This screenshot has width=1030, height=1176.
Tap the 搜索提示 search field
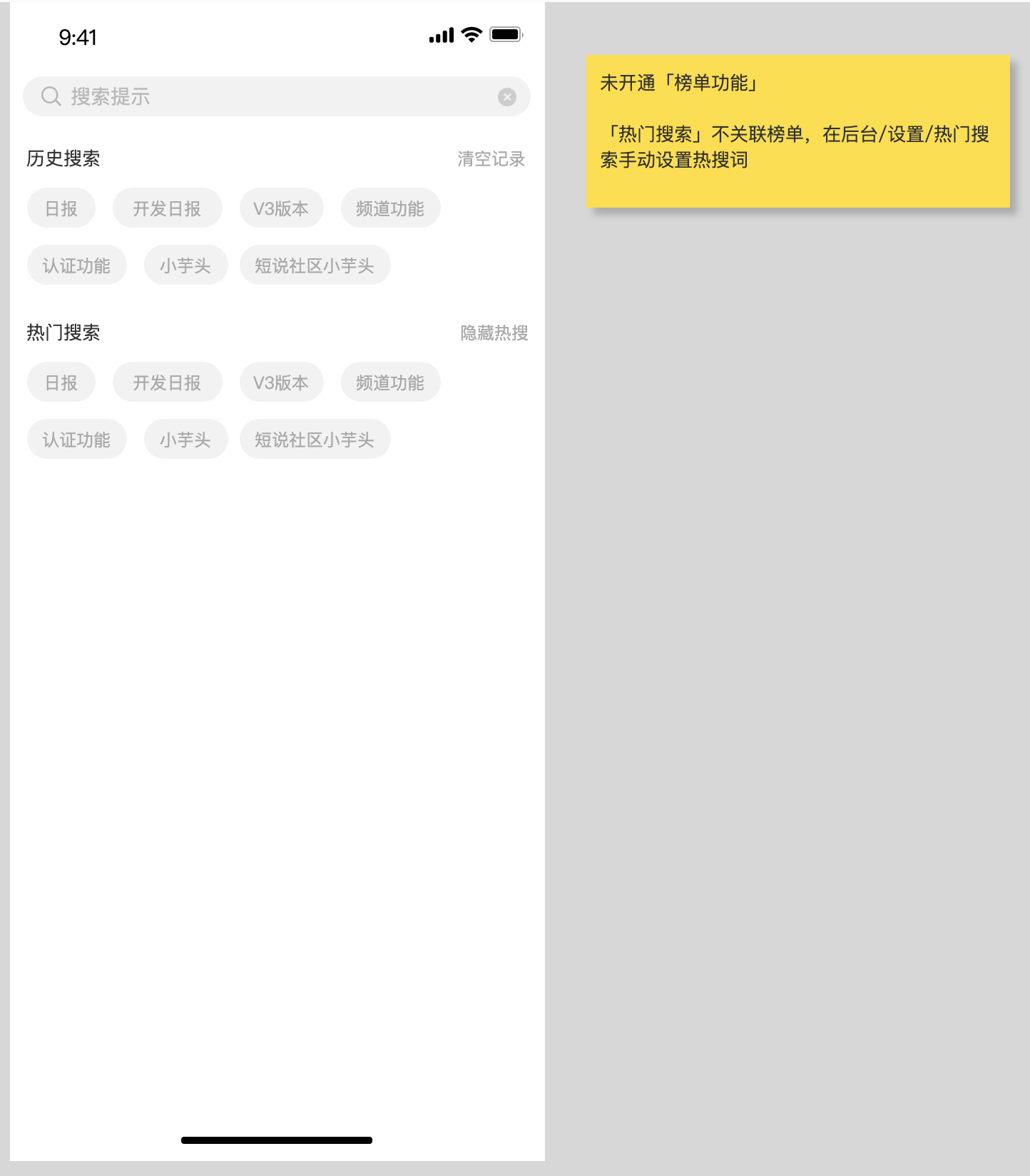[277, 96]
